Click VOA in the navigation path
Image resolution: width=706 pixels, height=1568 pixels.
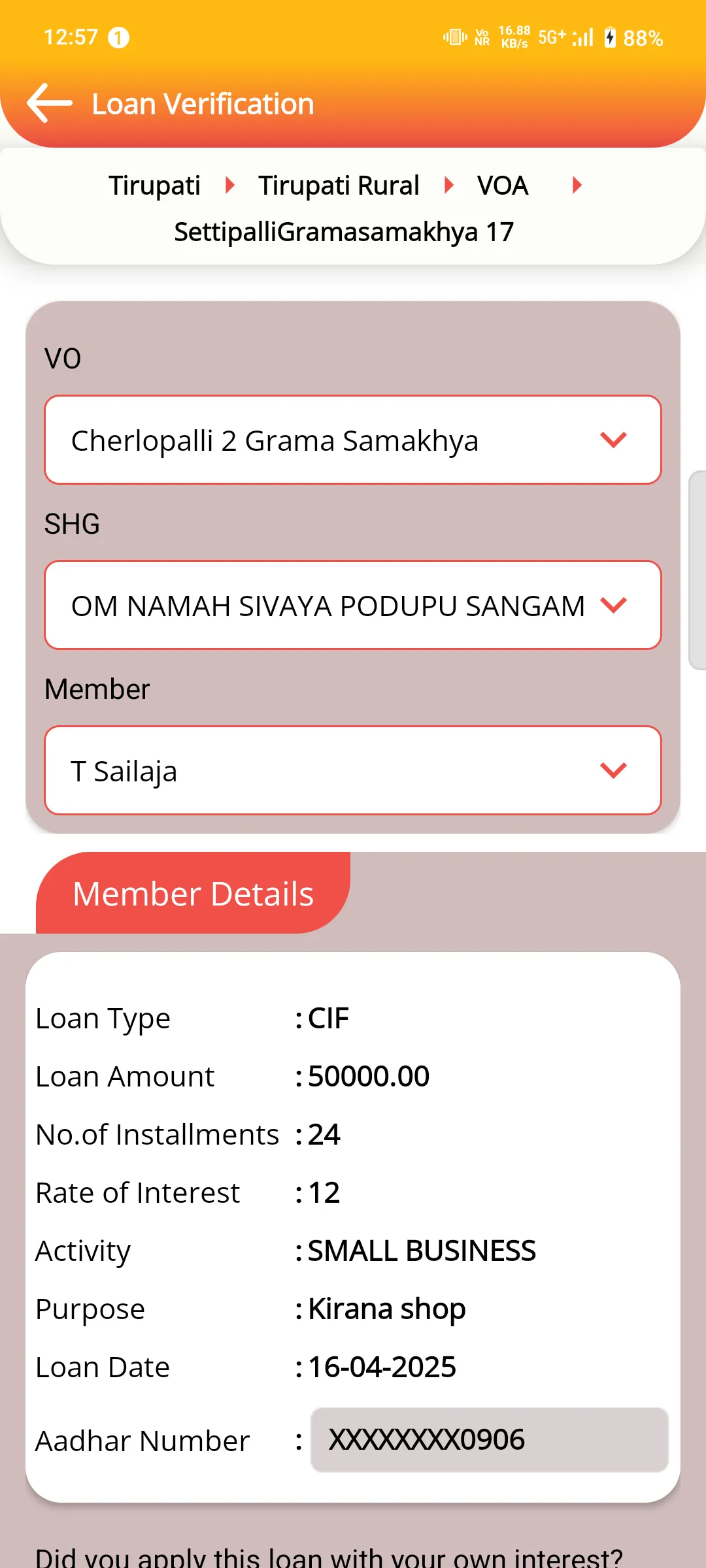pos(502,186)
